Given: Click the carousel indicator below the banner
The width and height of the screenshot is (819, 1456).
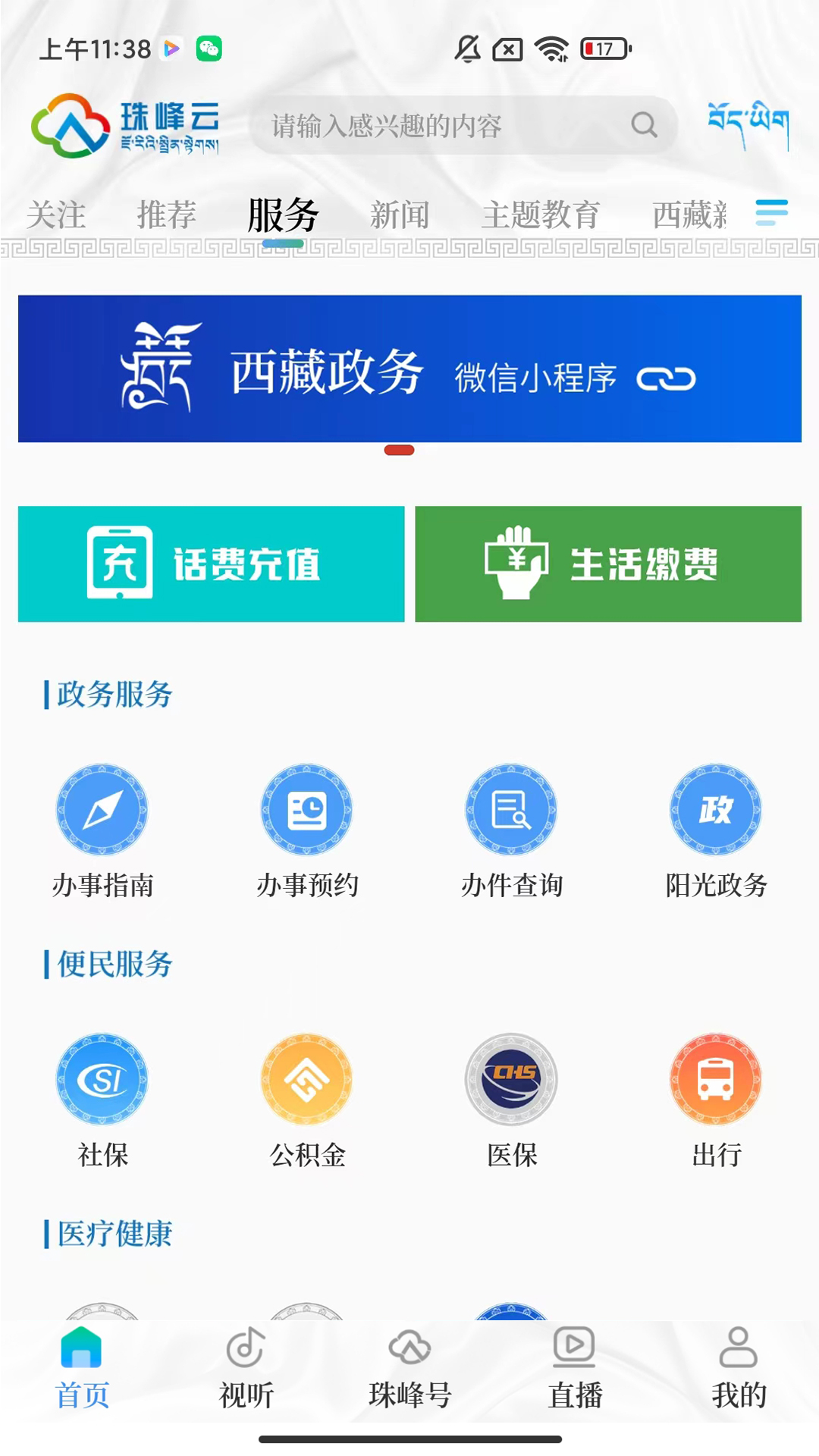Looking at the screenshot, I should click(x=400, y=449).
